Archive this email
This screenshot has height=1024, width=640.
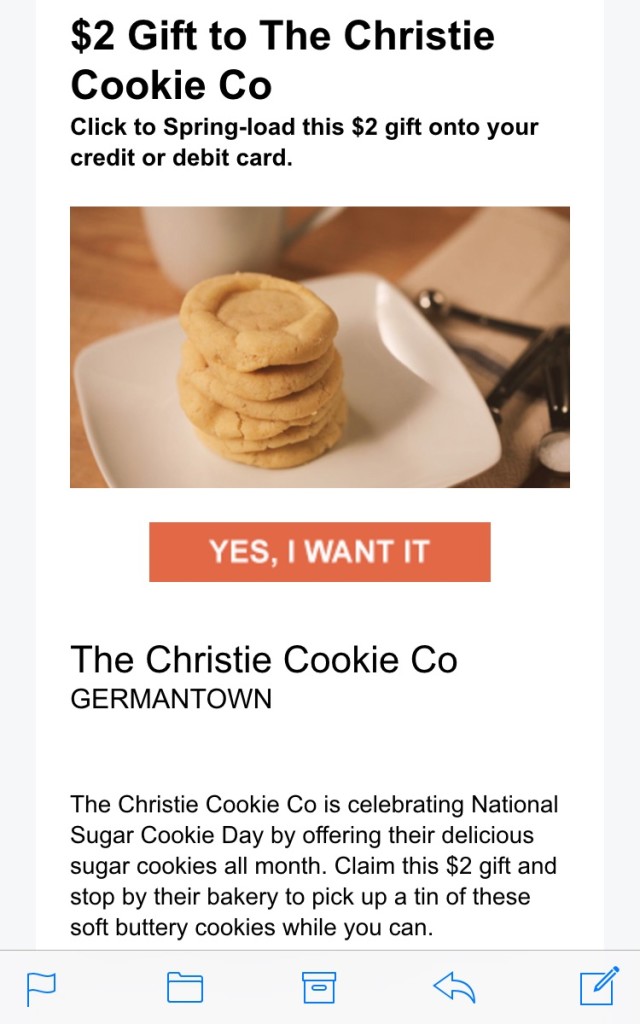click(319, 988)
